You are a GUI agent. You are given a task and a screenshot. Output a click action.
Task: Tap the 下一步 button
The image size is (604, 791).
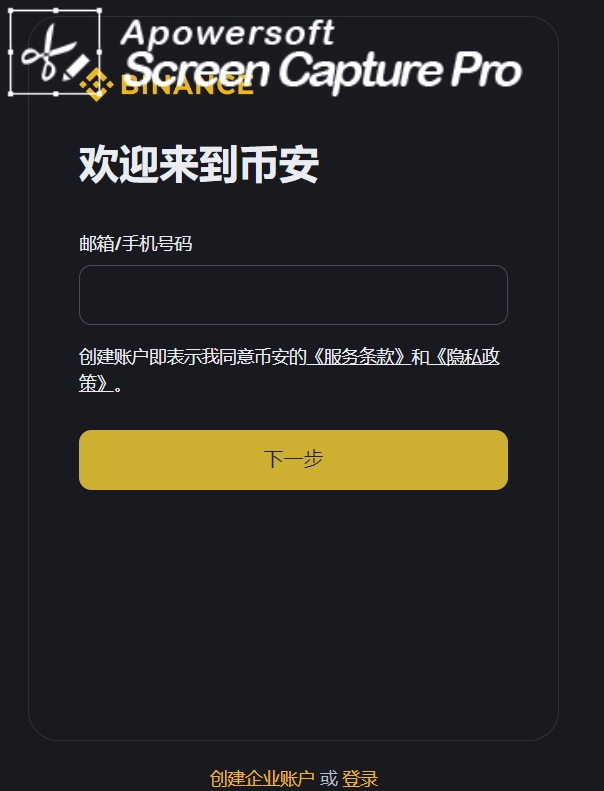coord(293,460)
